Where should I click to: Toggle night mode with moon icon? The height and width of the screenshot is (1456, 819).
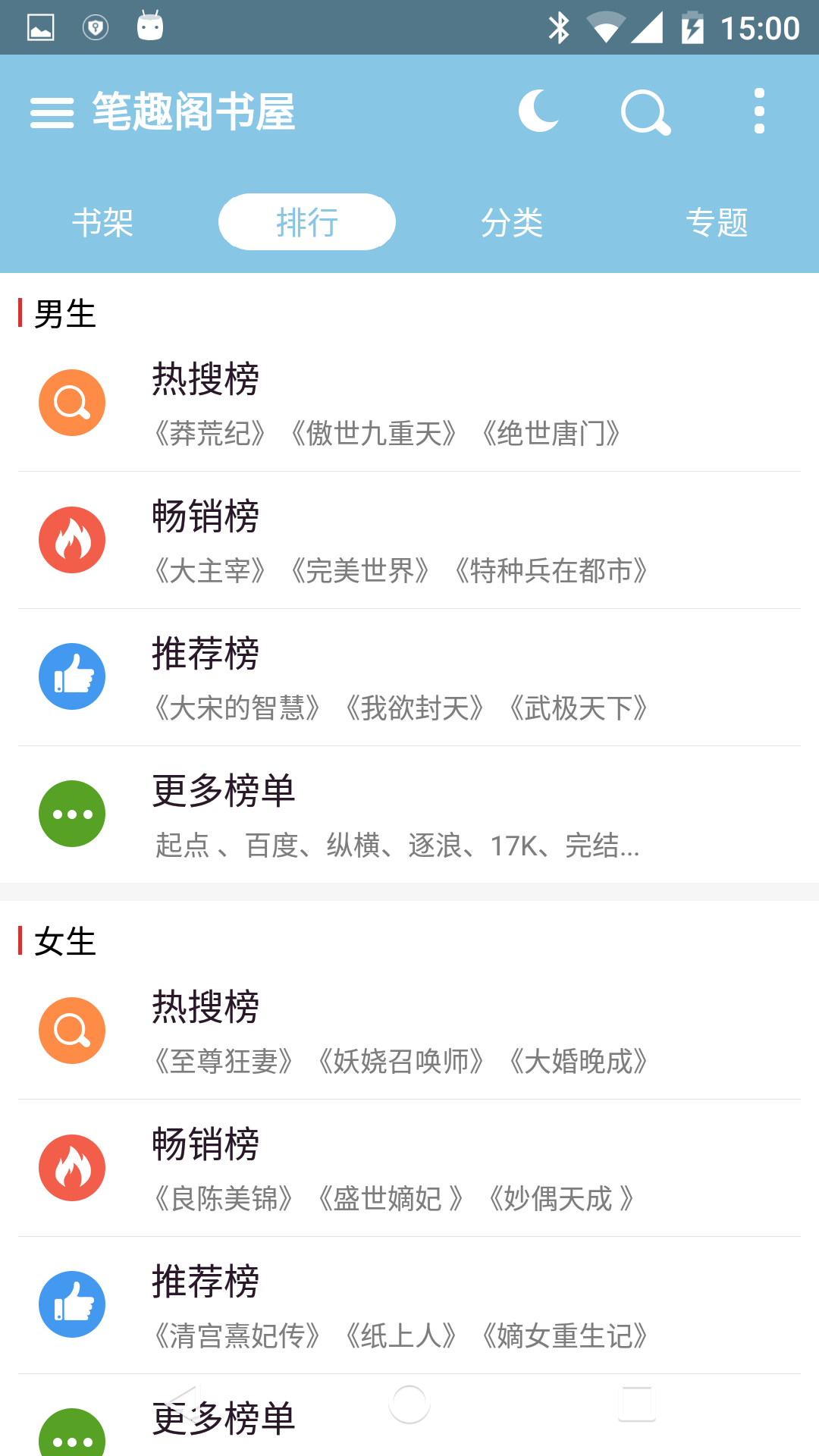click(538, 111)
